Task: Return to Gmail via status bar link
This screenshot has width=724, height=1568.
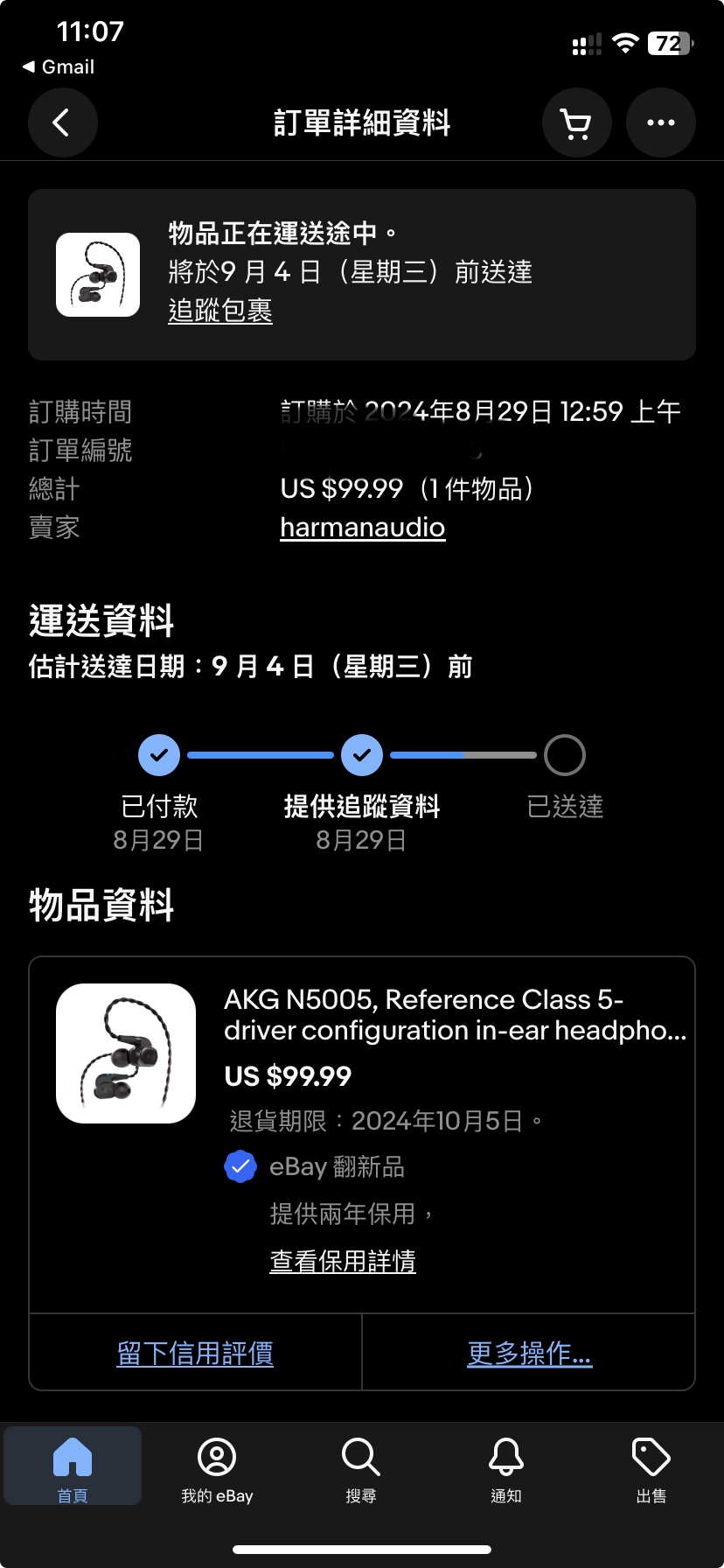Action: [x=59, y=66]
